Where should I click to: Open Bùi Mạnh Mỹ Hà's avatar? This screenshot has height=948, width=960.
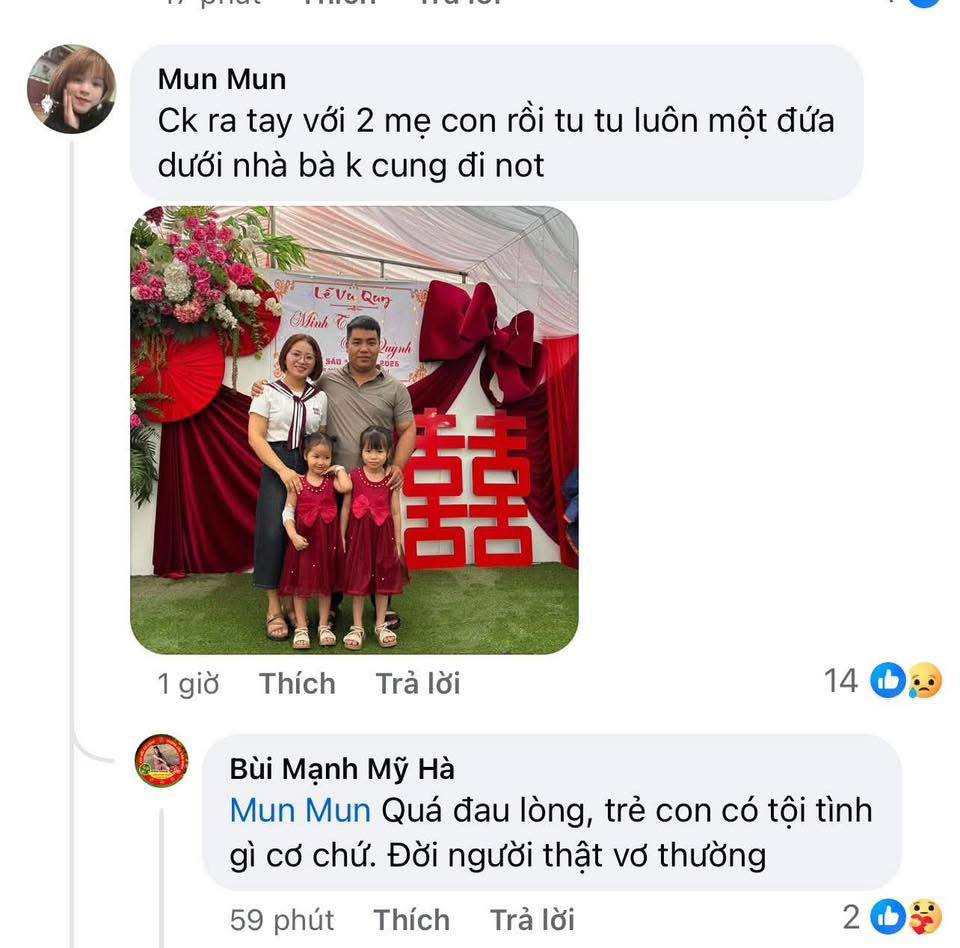point(162,761)
